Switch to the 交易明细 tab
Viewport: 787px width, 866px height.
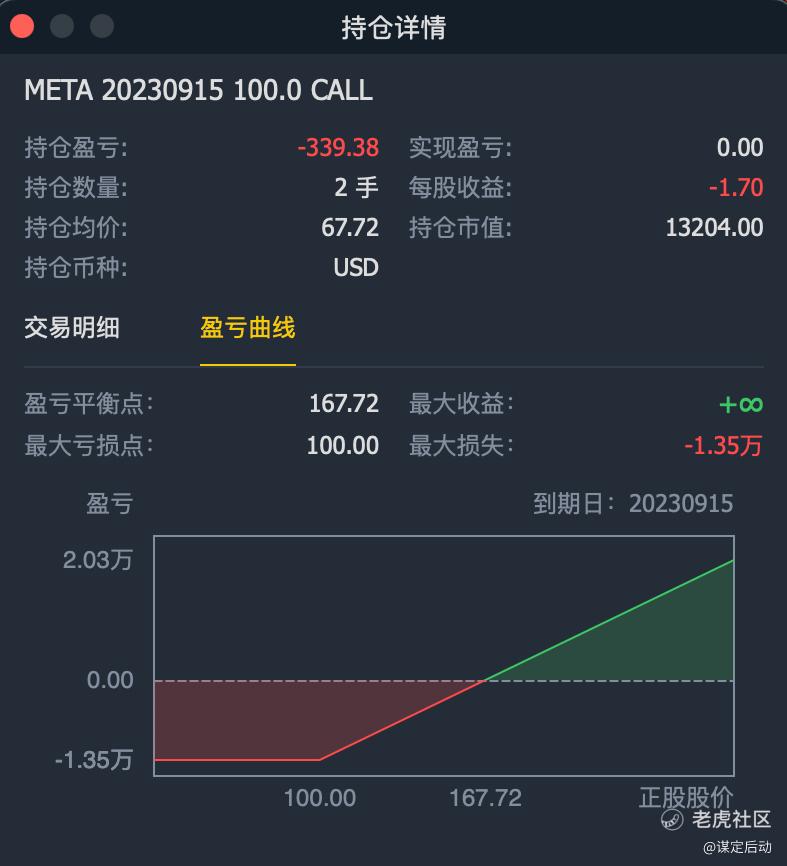coord(72,328)
